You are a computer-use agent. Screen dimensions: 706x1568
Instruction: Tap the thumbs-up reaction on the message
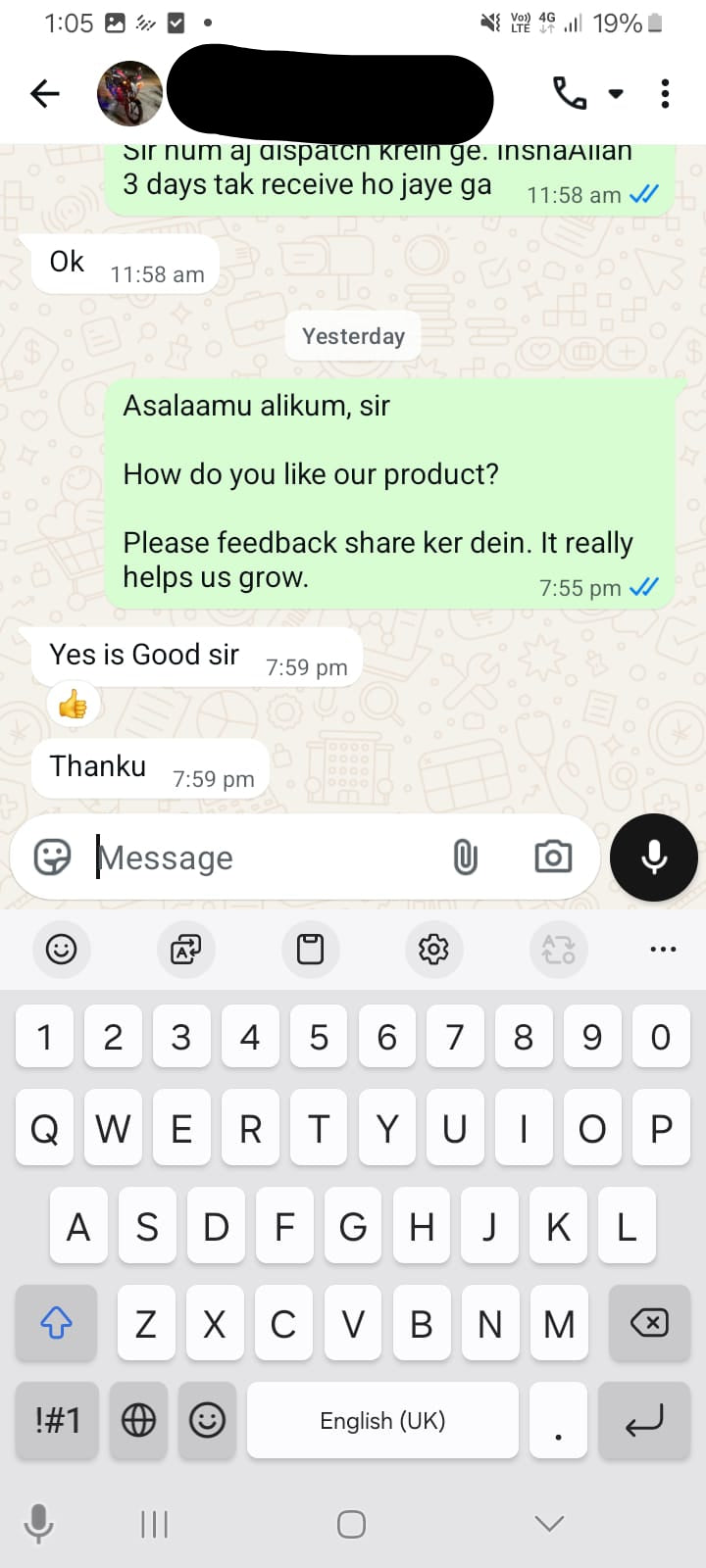(x=73, y=705)
